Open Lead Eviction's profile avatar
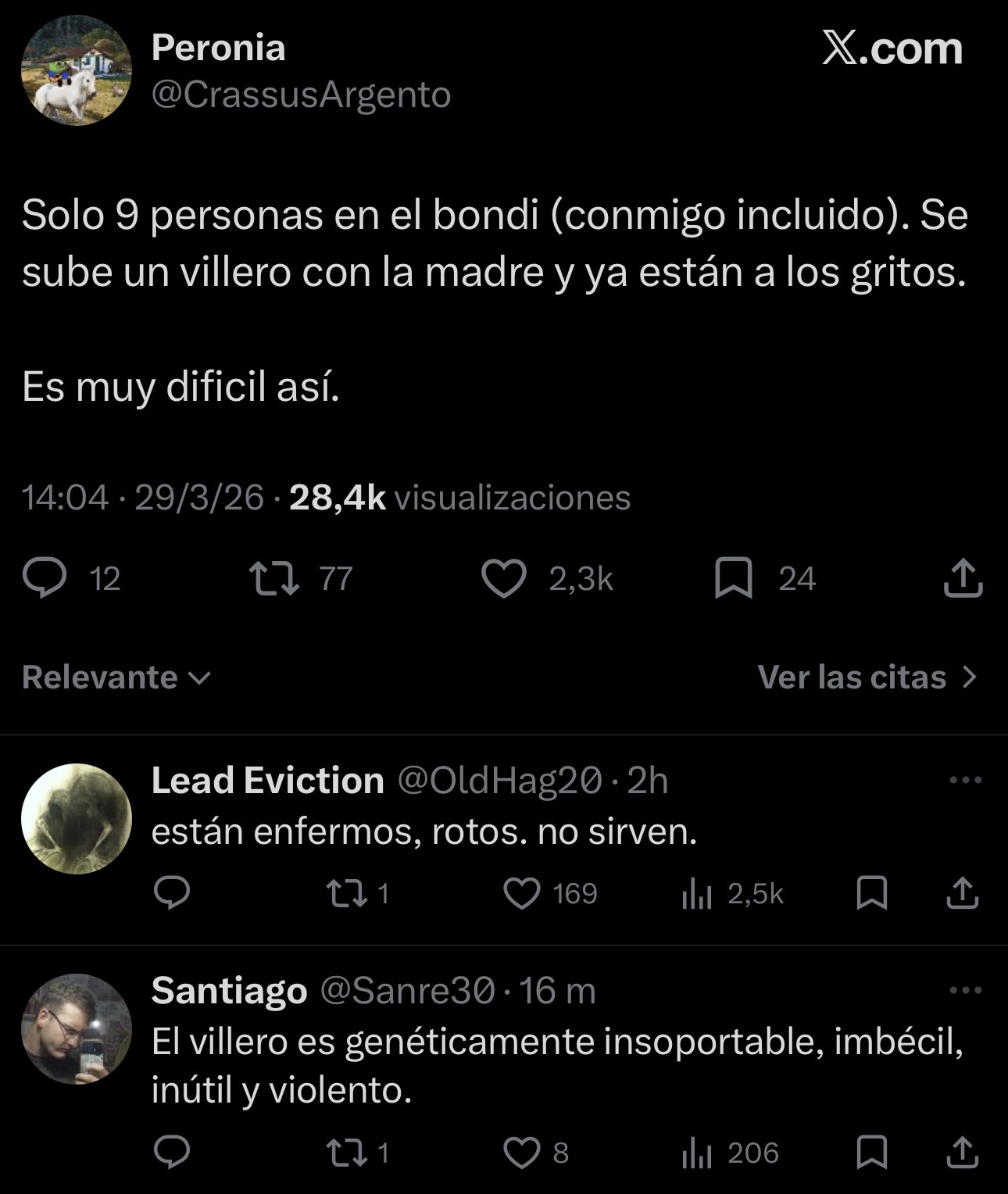1008x1194 pixels. coord(76,818)
